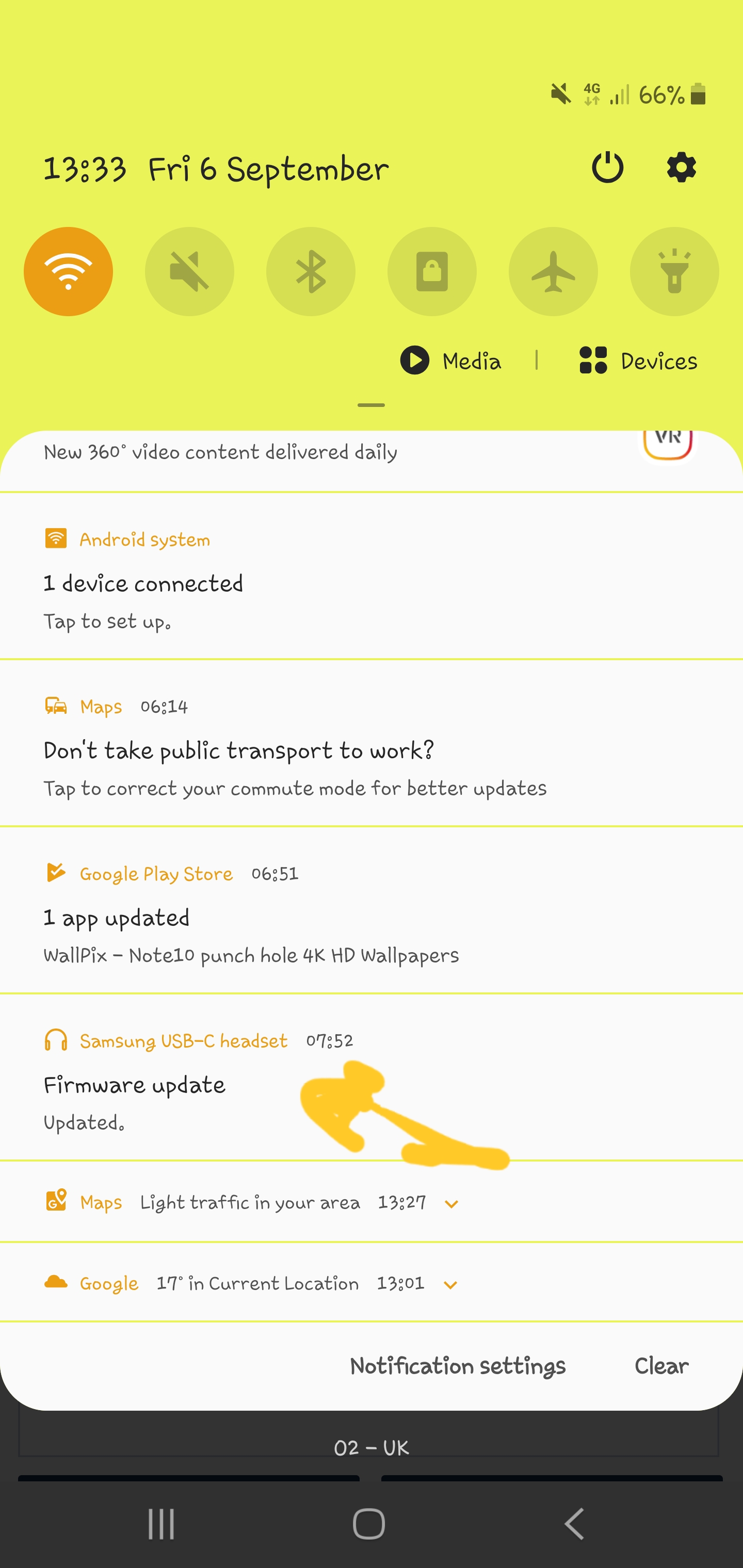Turn on the flashlight

[674, 271]
